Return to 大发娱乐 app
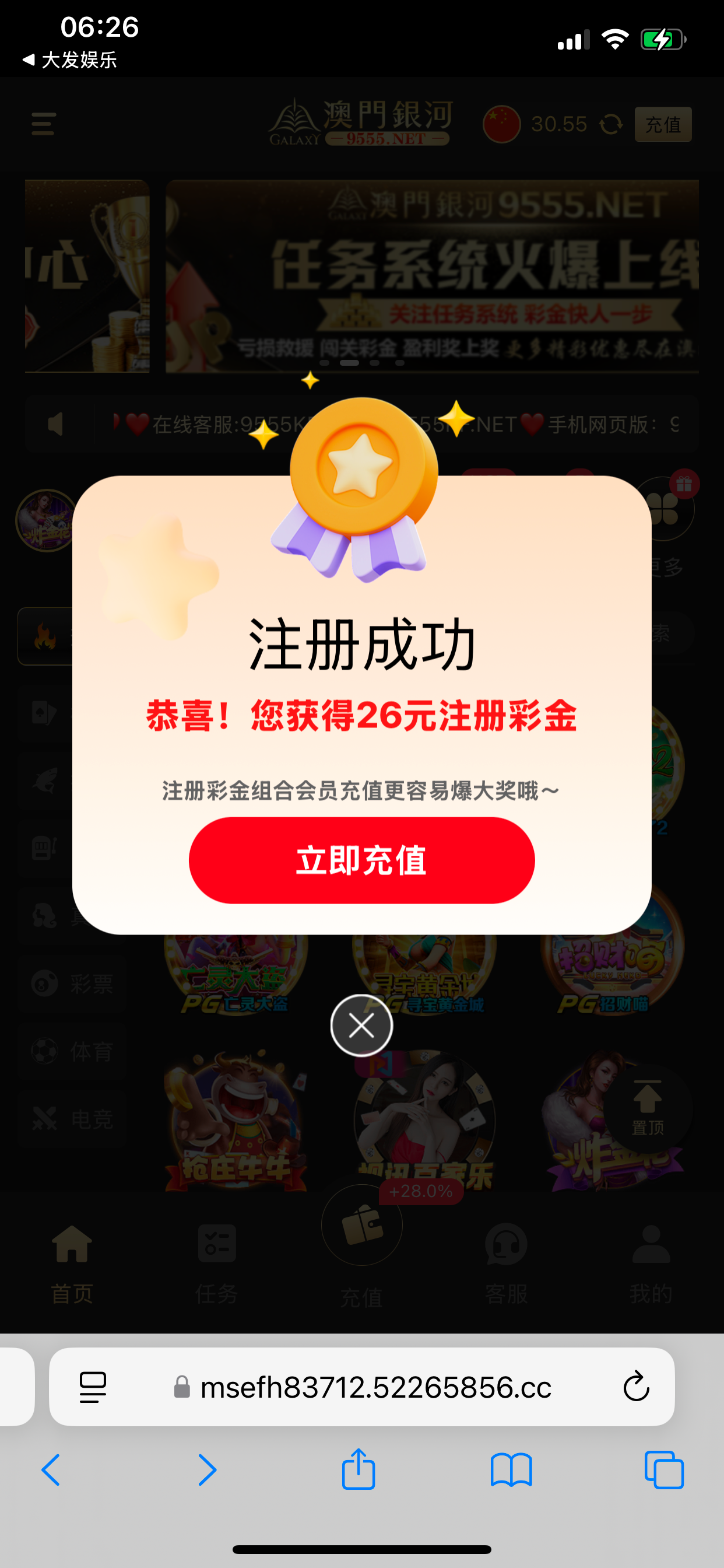 (x=69, y=60)
